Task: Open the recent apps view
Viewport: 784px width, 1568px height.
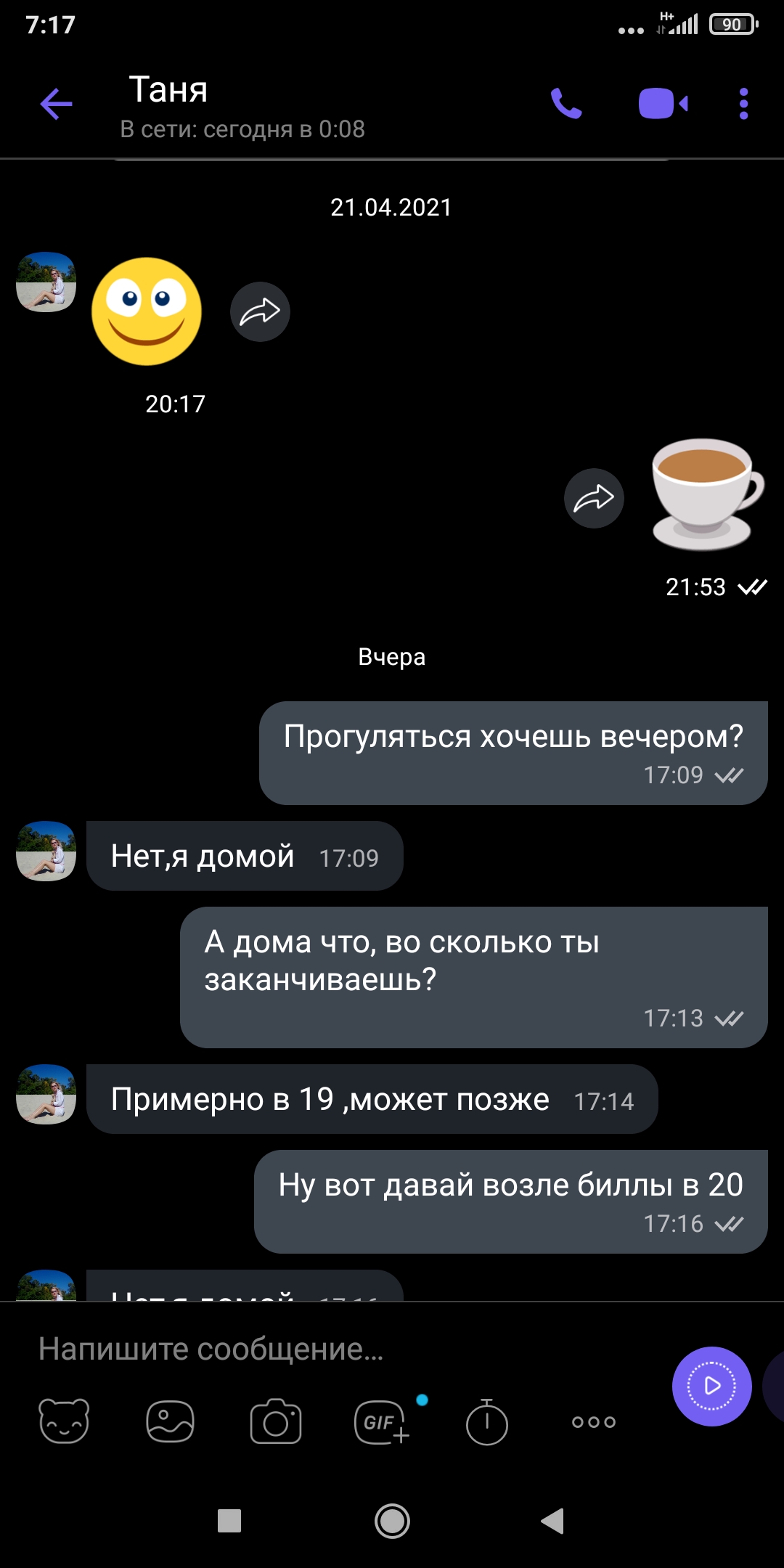Action: tap(229, 1521)
